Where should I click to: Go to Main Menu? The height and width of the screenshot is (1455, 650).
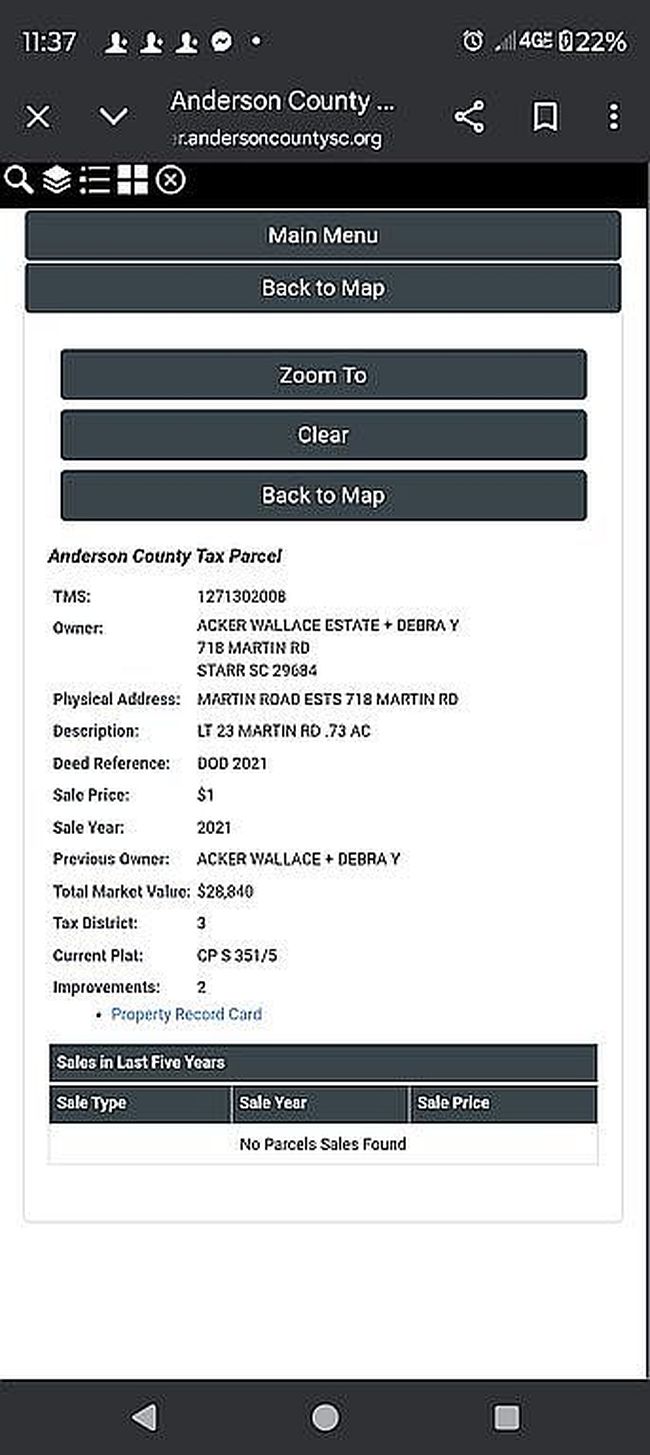click(x=323, y=235)
